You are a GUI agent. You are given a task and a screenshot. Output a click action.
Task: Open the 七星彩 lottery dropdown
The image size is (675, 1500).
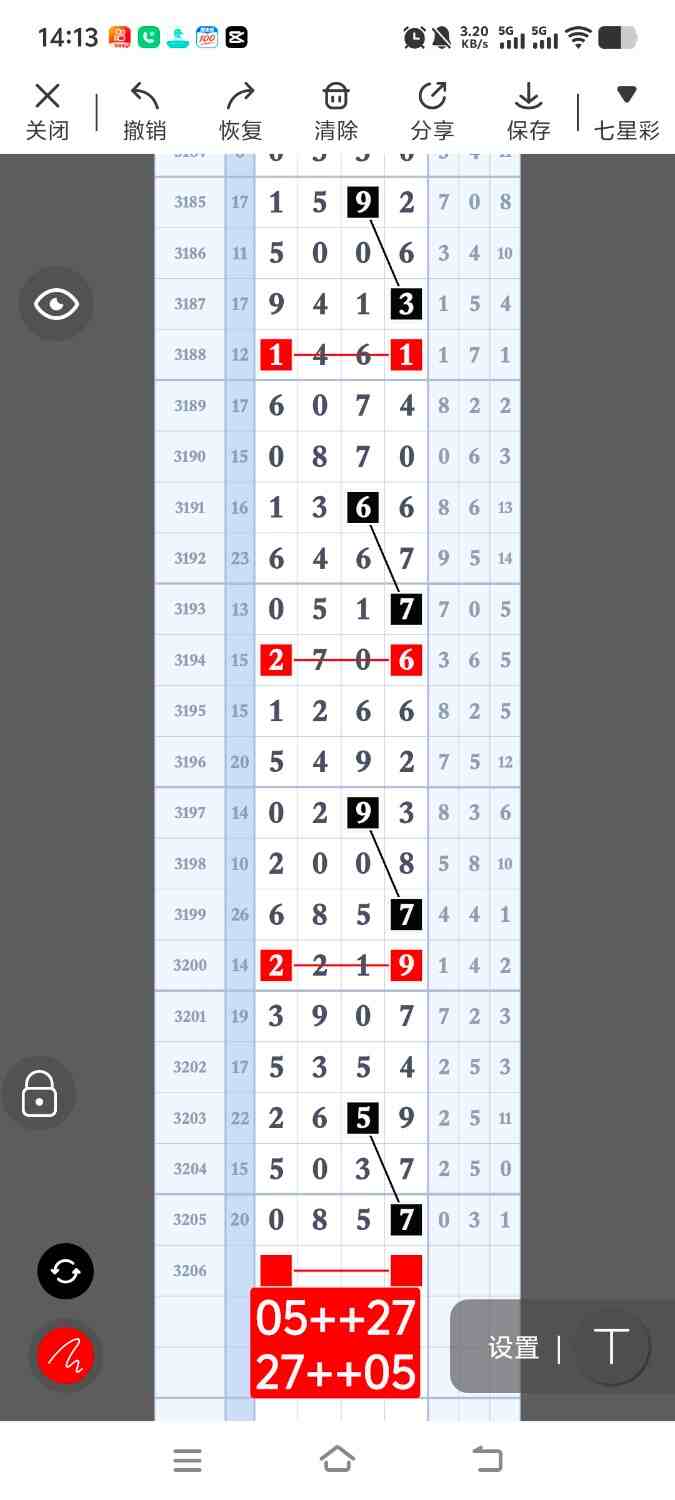(626, 112)
